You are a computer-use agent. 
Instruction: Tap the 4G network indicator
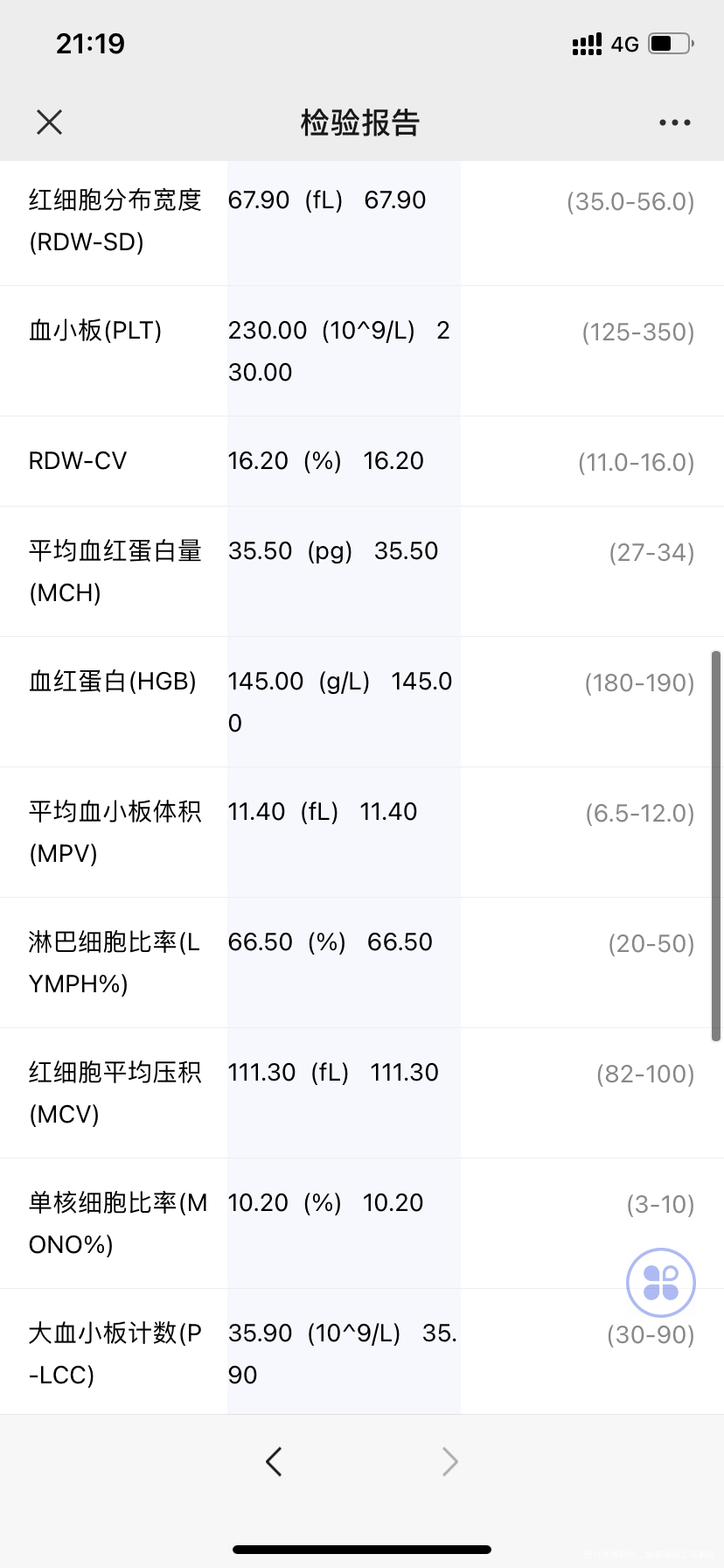point(626,43)
